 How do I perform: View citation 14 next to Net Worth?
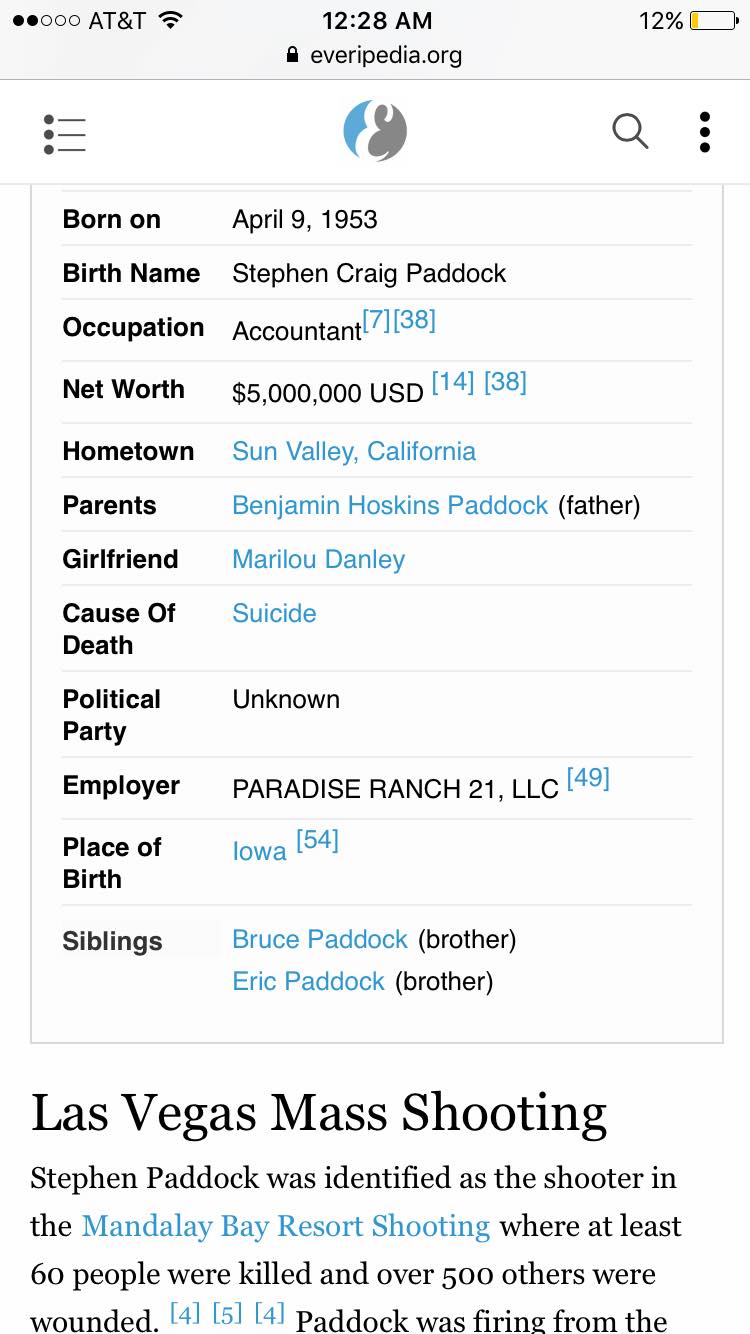click(x=452, y=382)
